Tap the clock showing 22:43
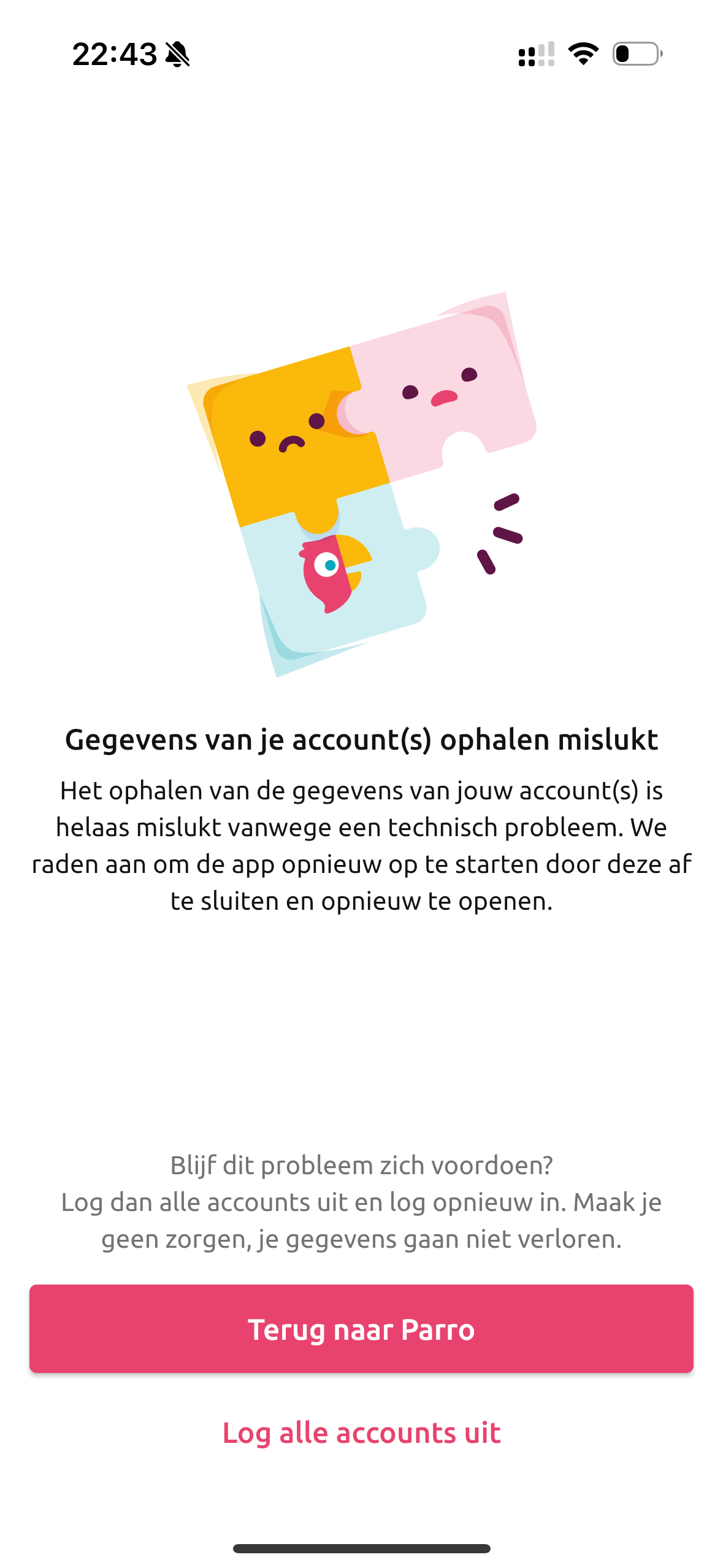723x1568 pixels. click(114, 55)
